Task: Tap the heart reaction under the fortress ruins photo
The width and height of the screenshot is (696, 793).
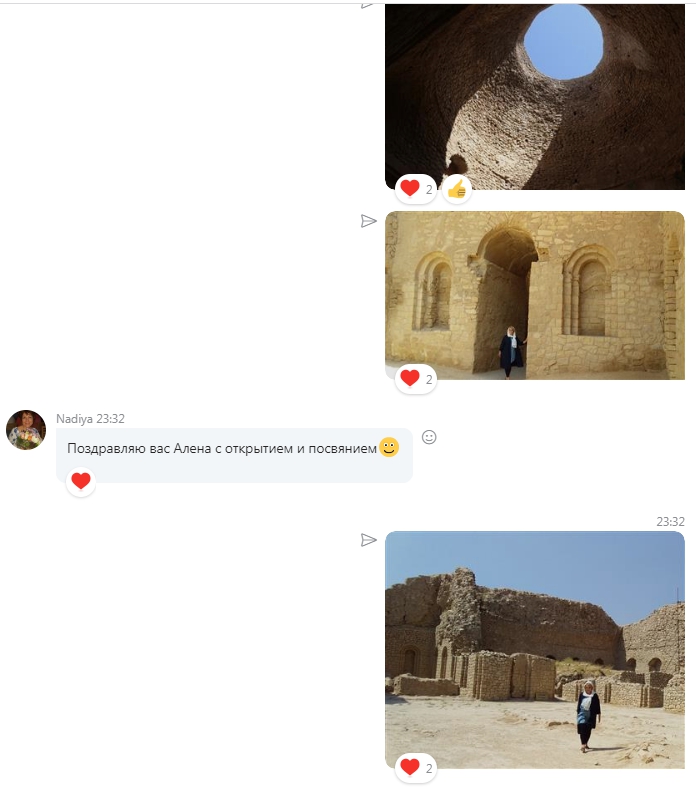Action: coord(410,767)
